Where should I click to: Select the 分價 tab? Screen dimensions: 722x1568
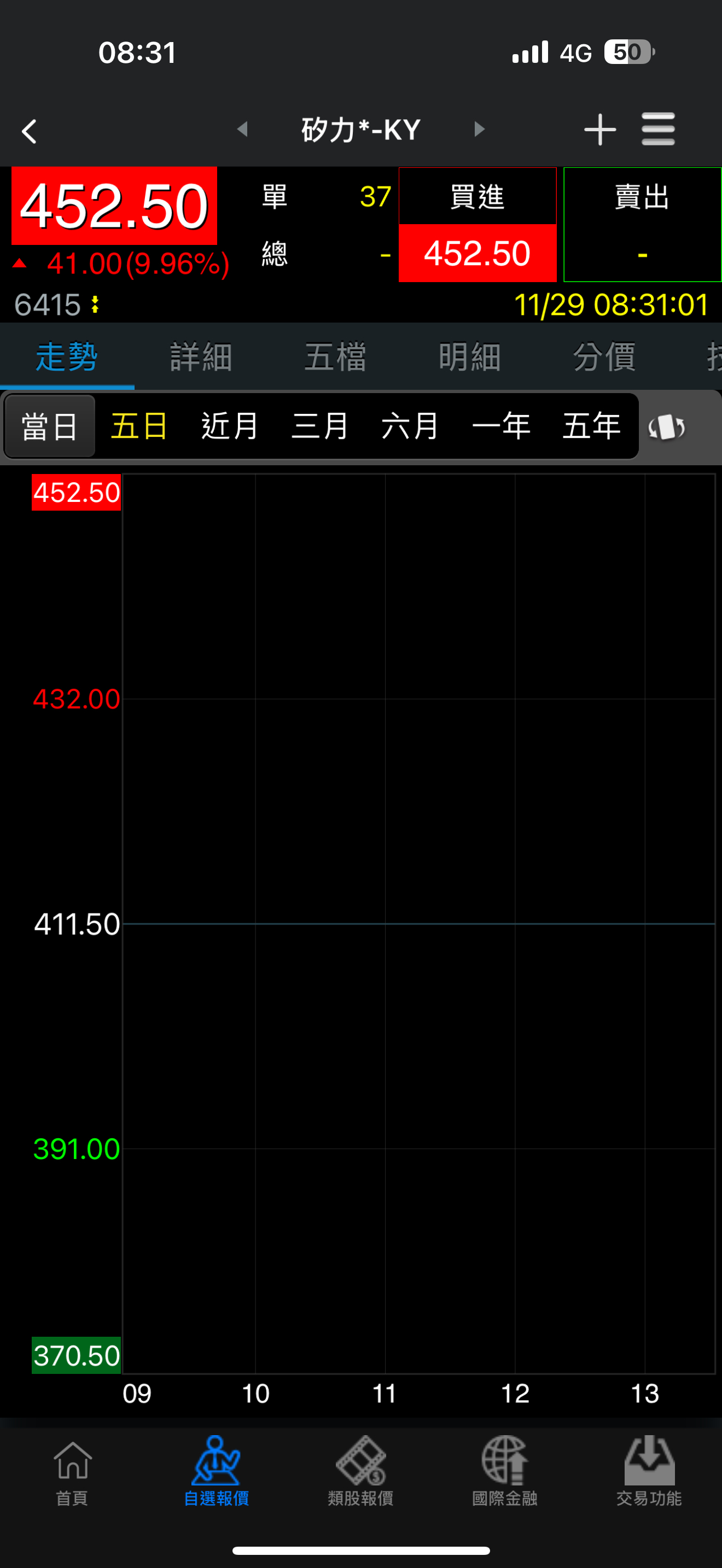[604, 356]
